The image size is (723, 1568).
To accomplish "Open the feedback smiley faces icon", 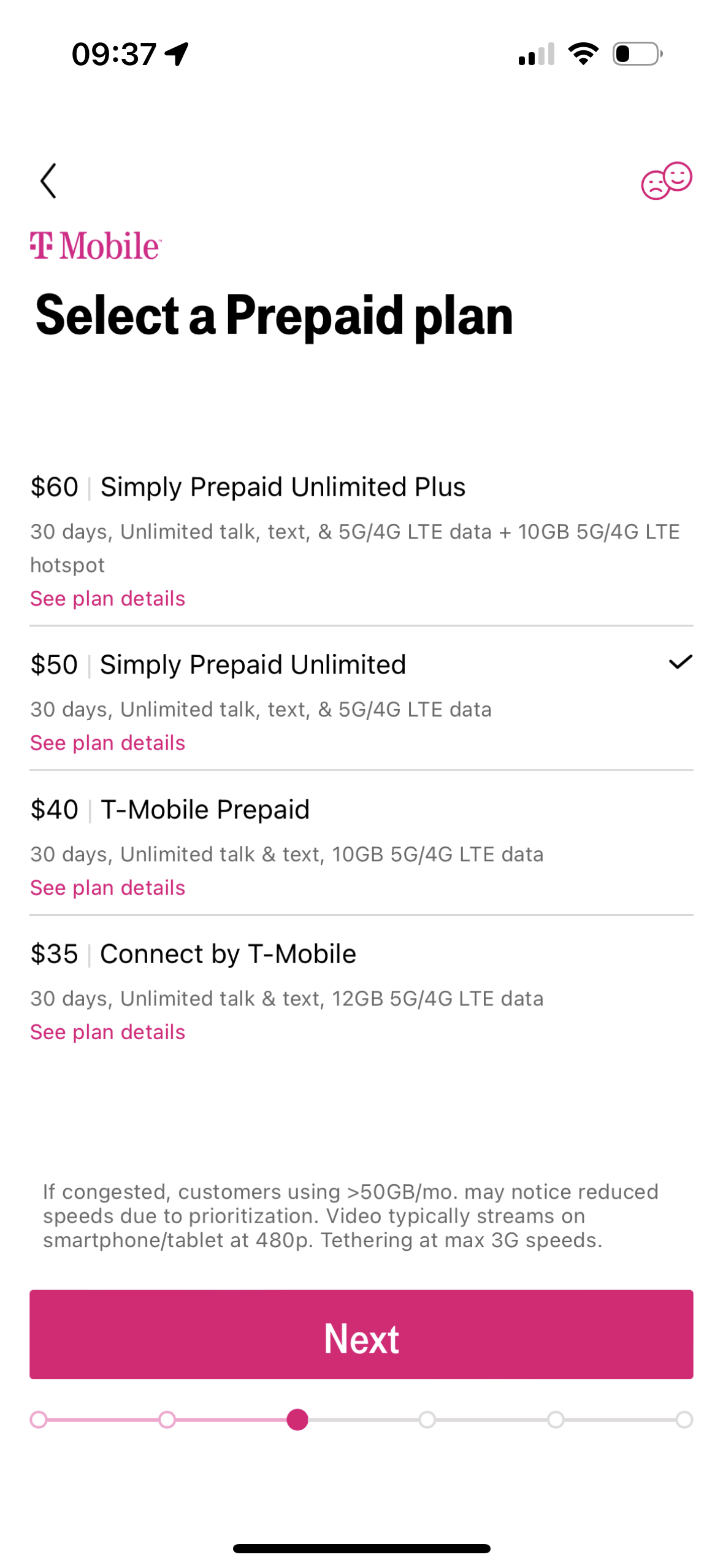I will 666,180.
